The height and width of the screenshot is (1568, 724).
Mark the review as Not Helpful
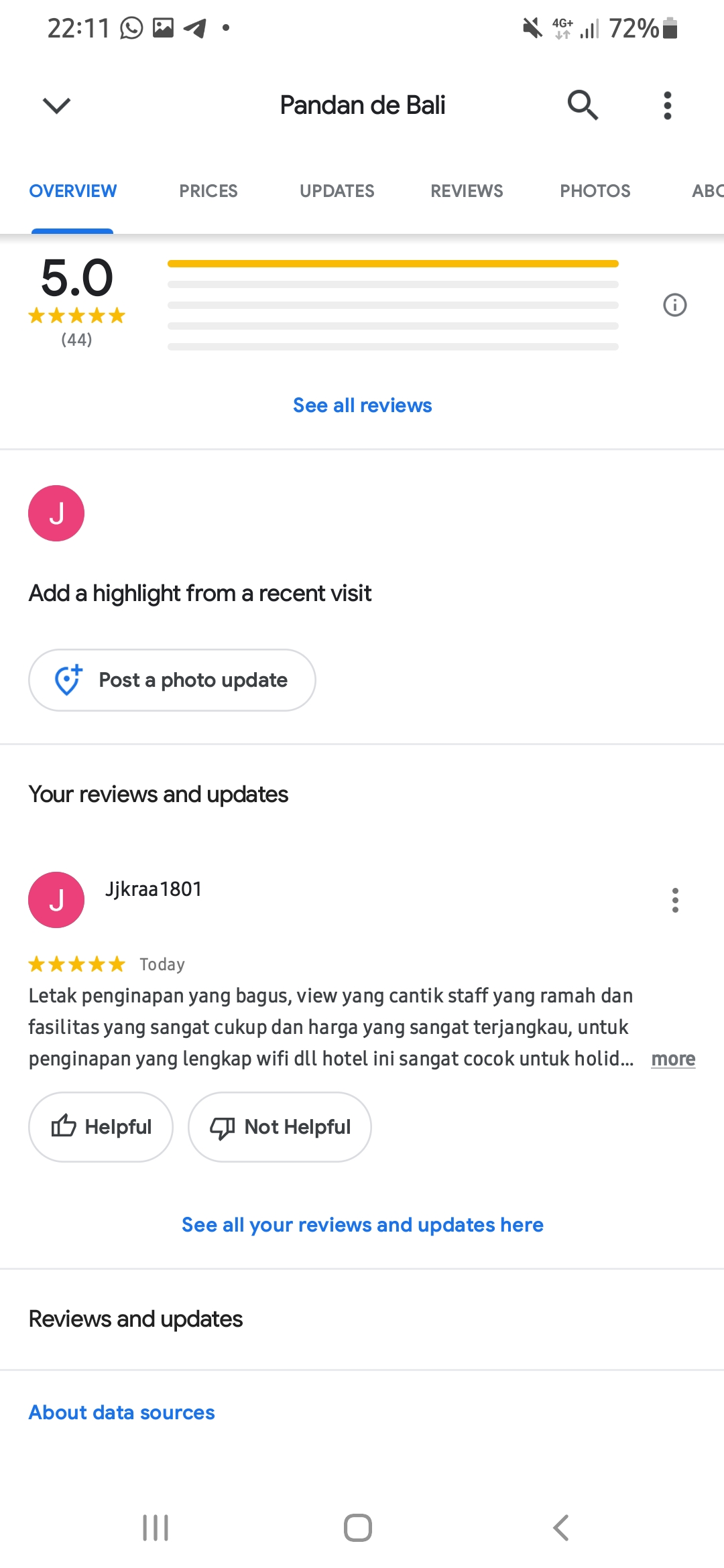(280, 1127)
